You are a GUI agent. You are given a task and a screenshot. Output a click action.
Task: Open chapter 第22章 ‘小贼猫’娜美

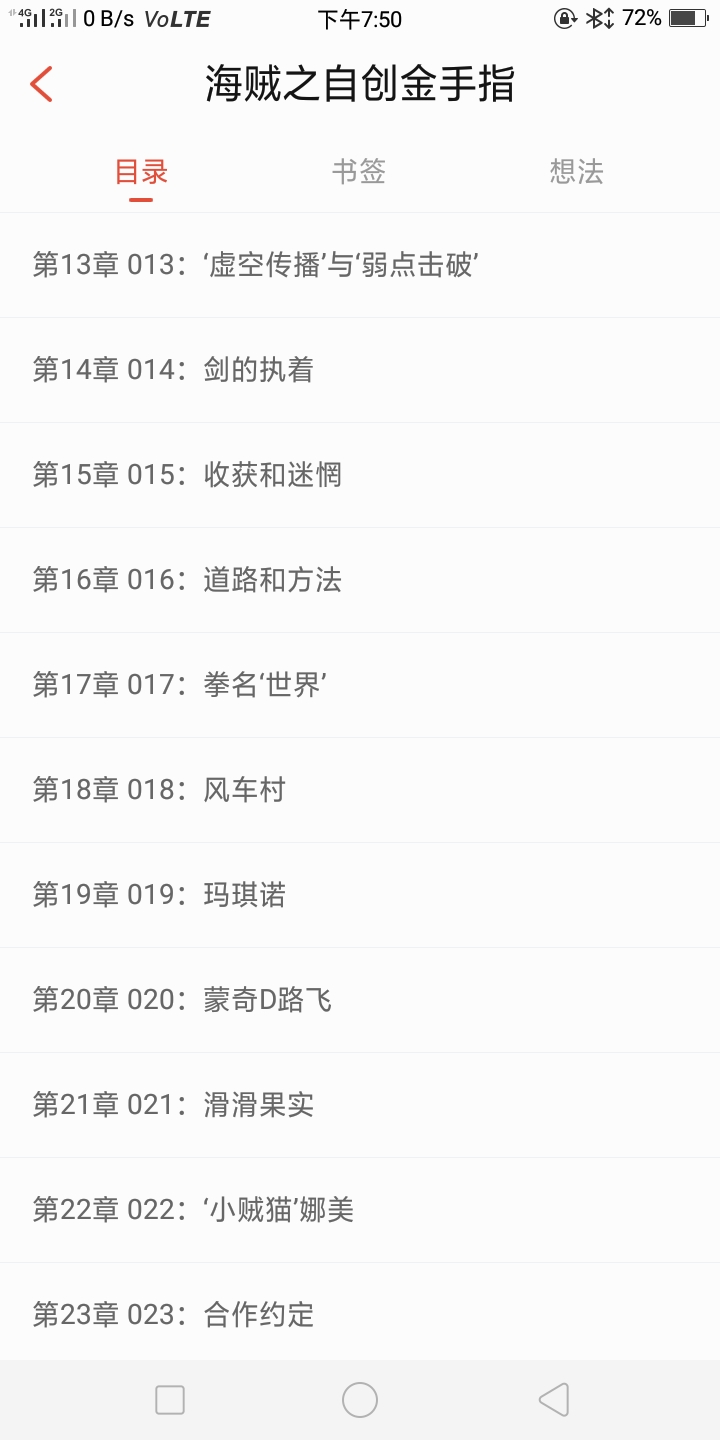pos(360,1210)
